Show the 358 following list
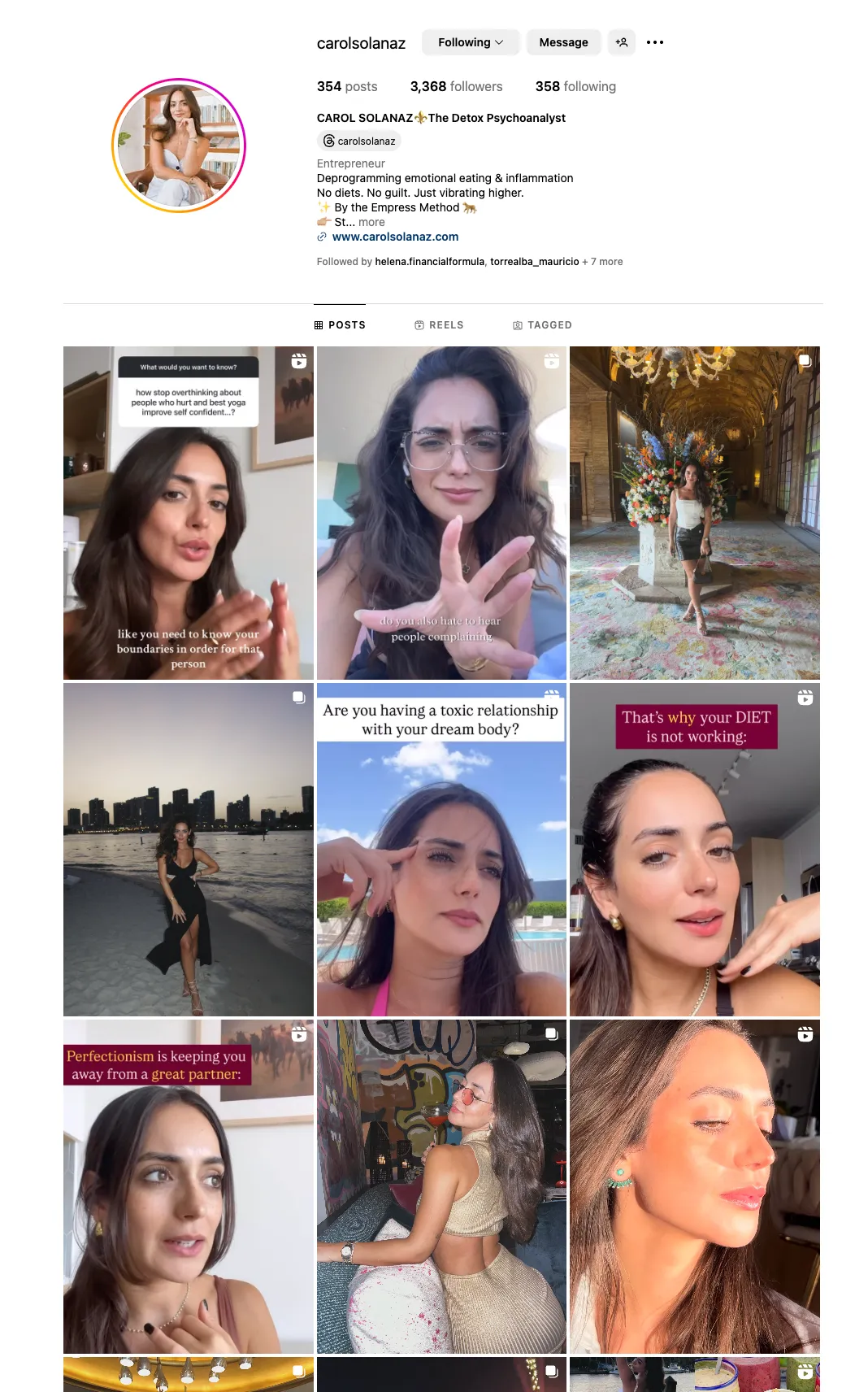The width and height of the screenshot is (868, 1392). point(575,86)
